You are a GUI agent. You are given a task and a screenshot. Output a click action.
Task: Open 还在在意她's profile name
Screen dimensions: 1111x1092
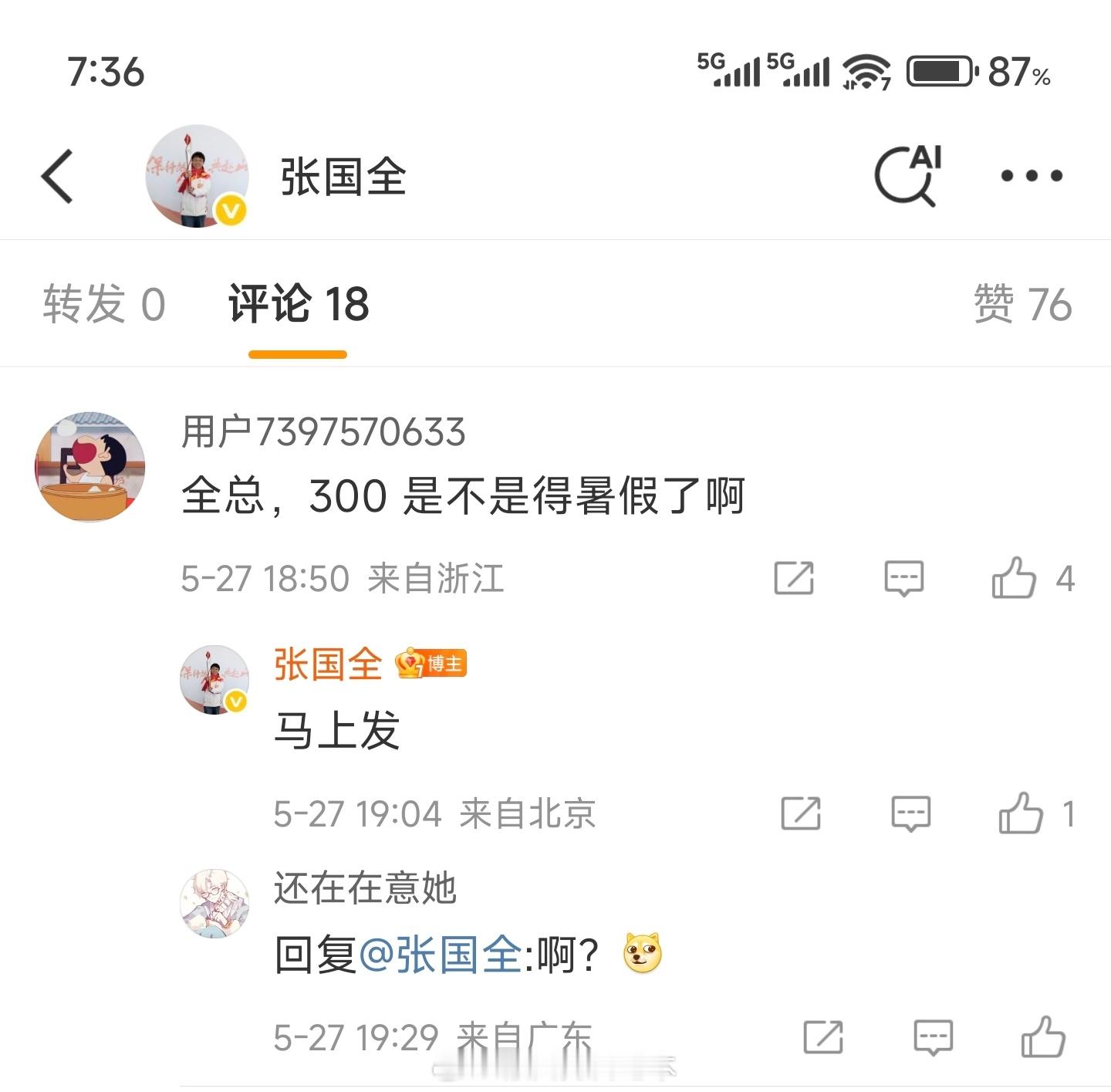pos(365,888)
